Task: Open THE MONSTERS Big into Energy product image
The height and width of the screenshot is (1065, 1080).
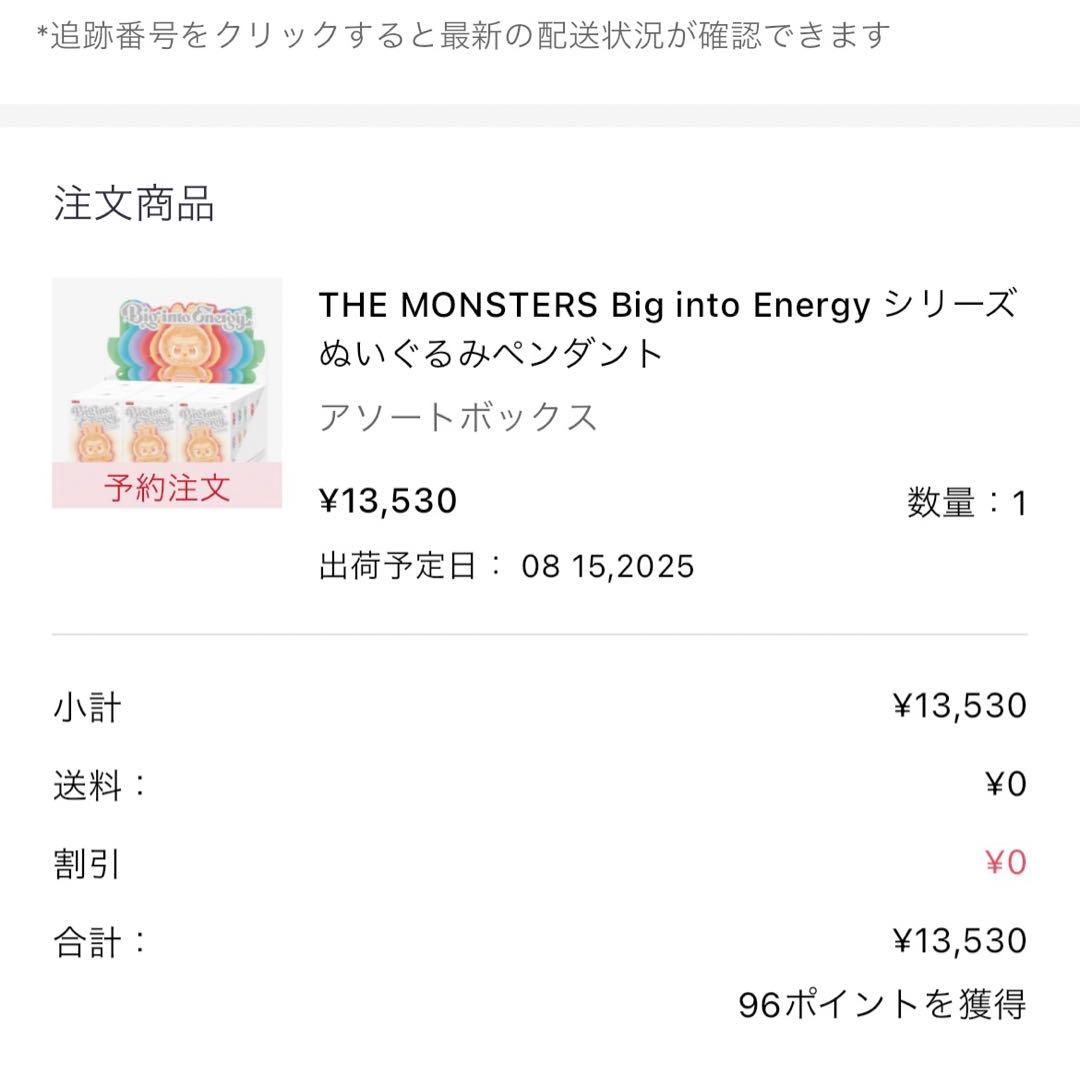Action: coord(167,393)
